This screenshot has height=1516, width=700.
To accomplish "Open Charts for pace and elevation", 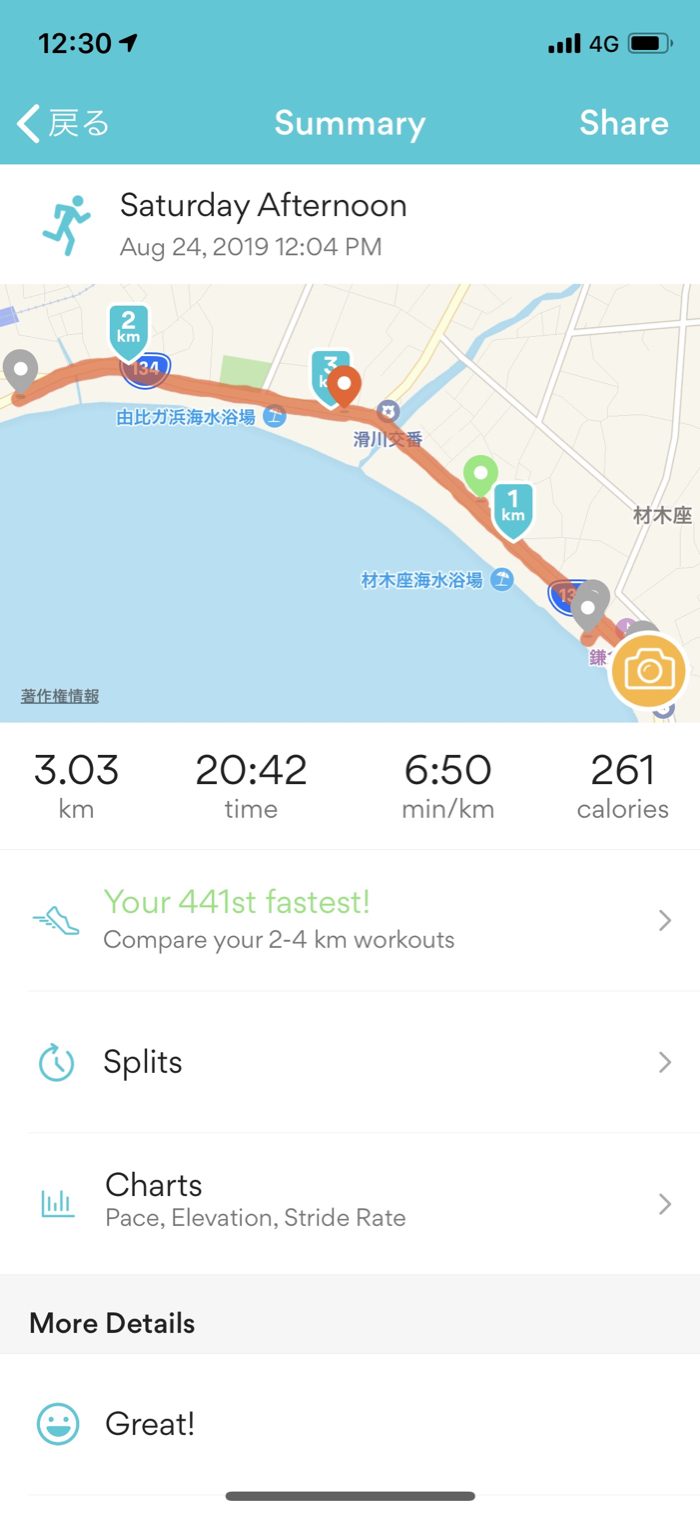I will tap(350, 1202).
